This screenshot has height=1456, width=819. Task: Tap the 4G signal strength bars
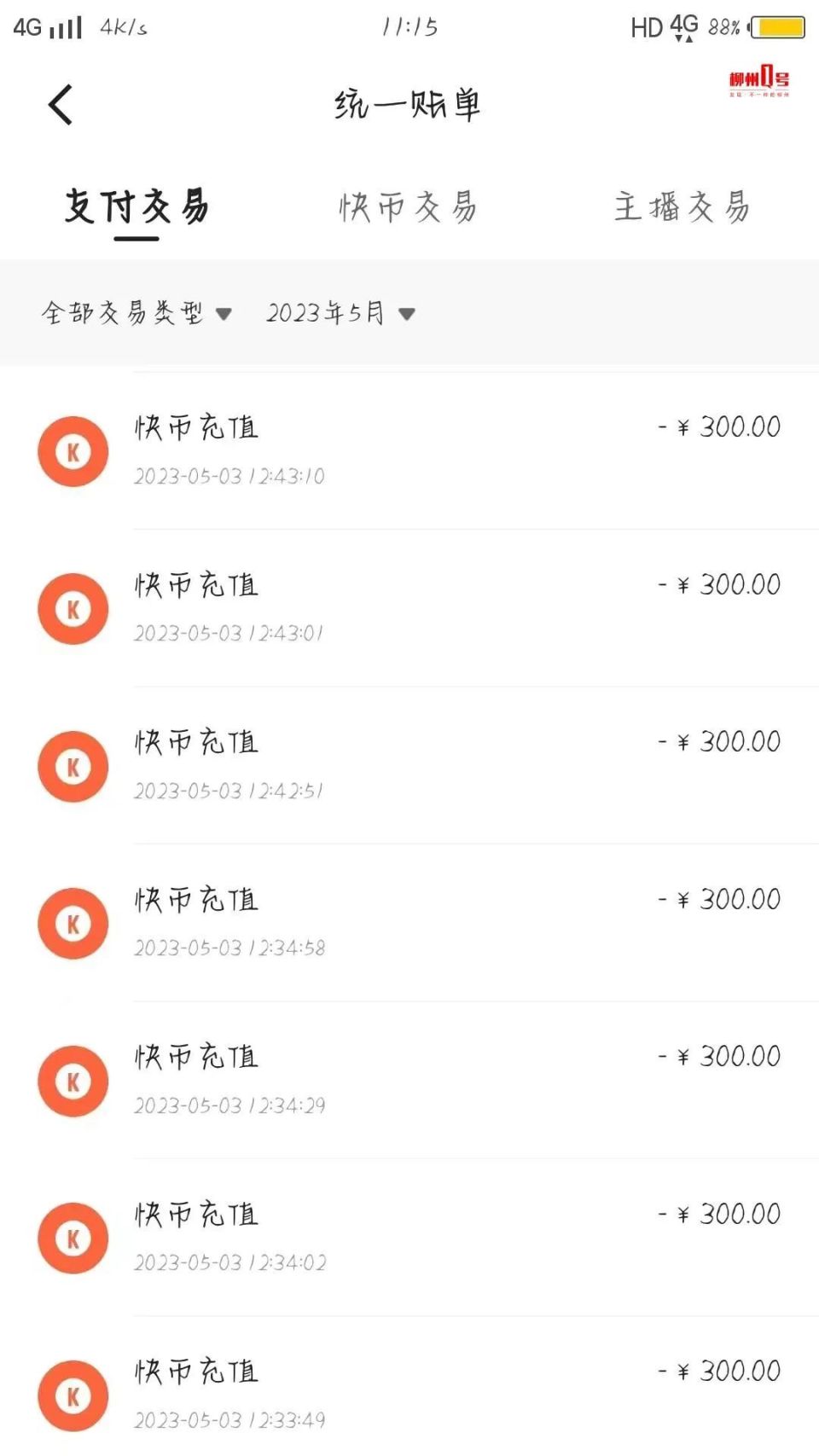click(64, 27)
